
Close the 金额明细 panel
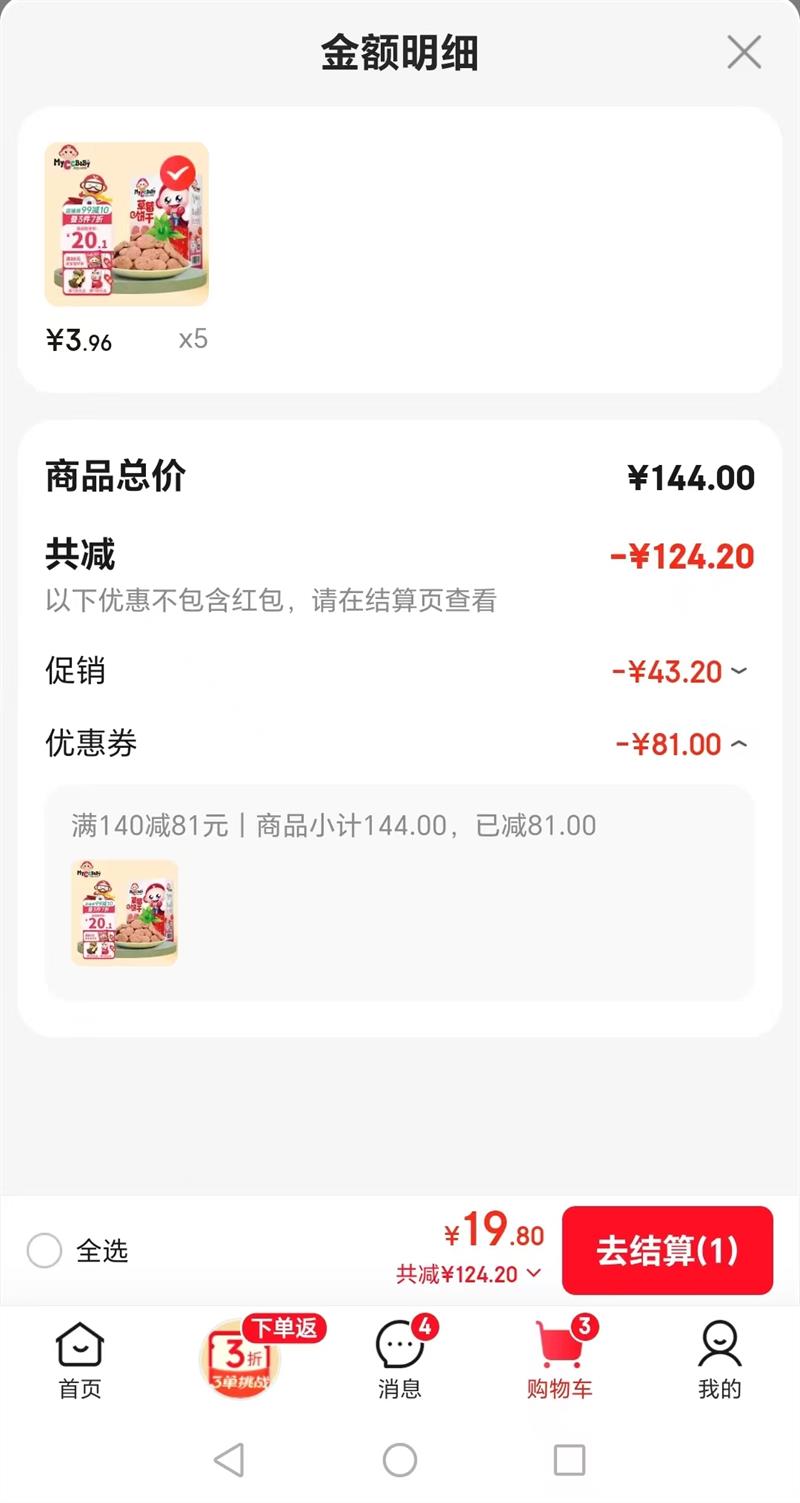click(744, 52)
